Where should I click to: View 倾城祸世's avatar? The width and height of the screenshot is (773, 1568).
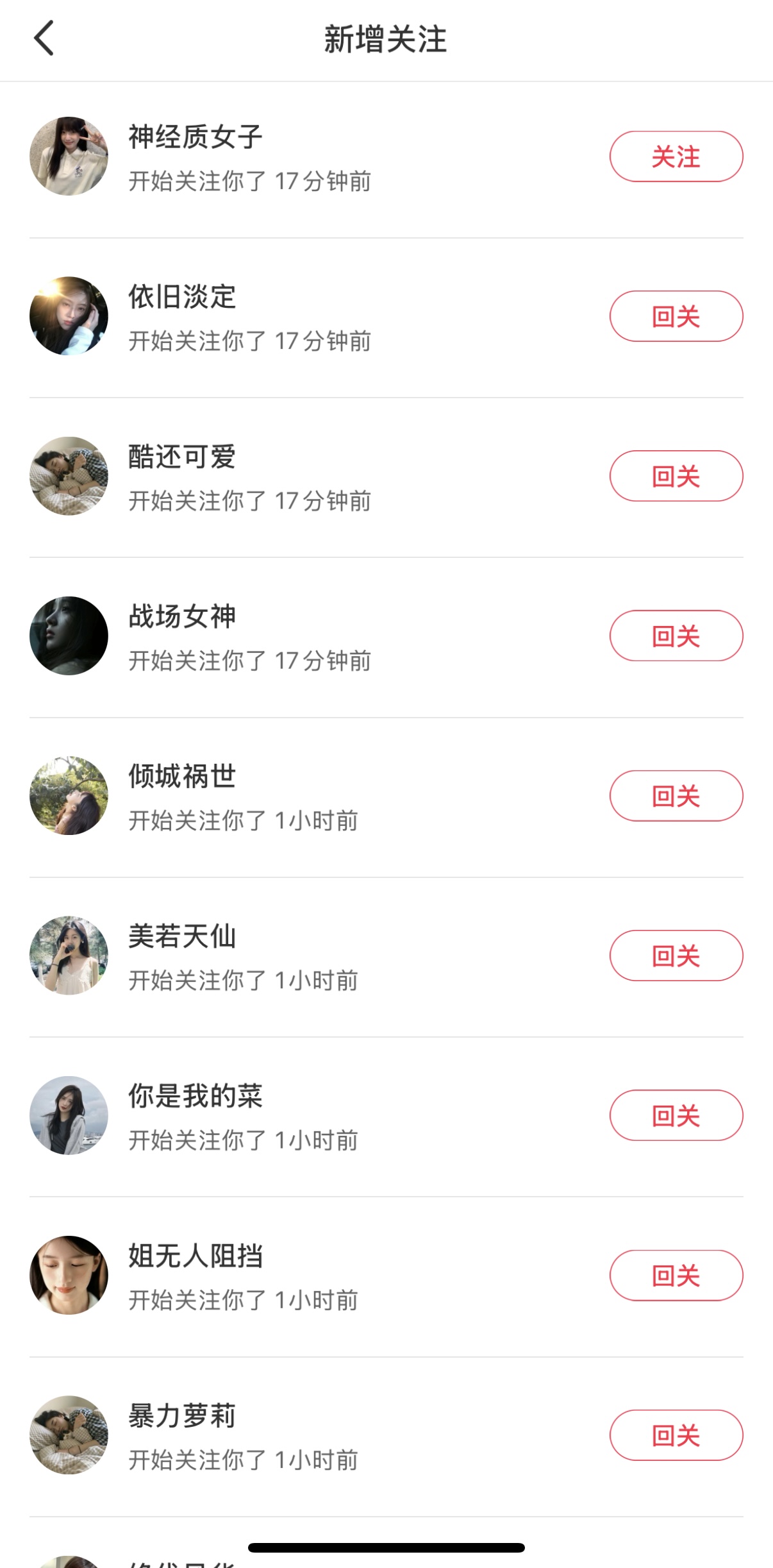[69, 795]
